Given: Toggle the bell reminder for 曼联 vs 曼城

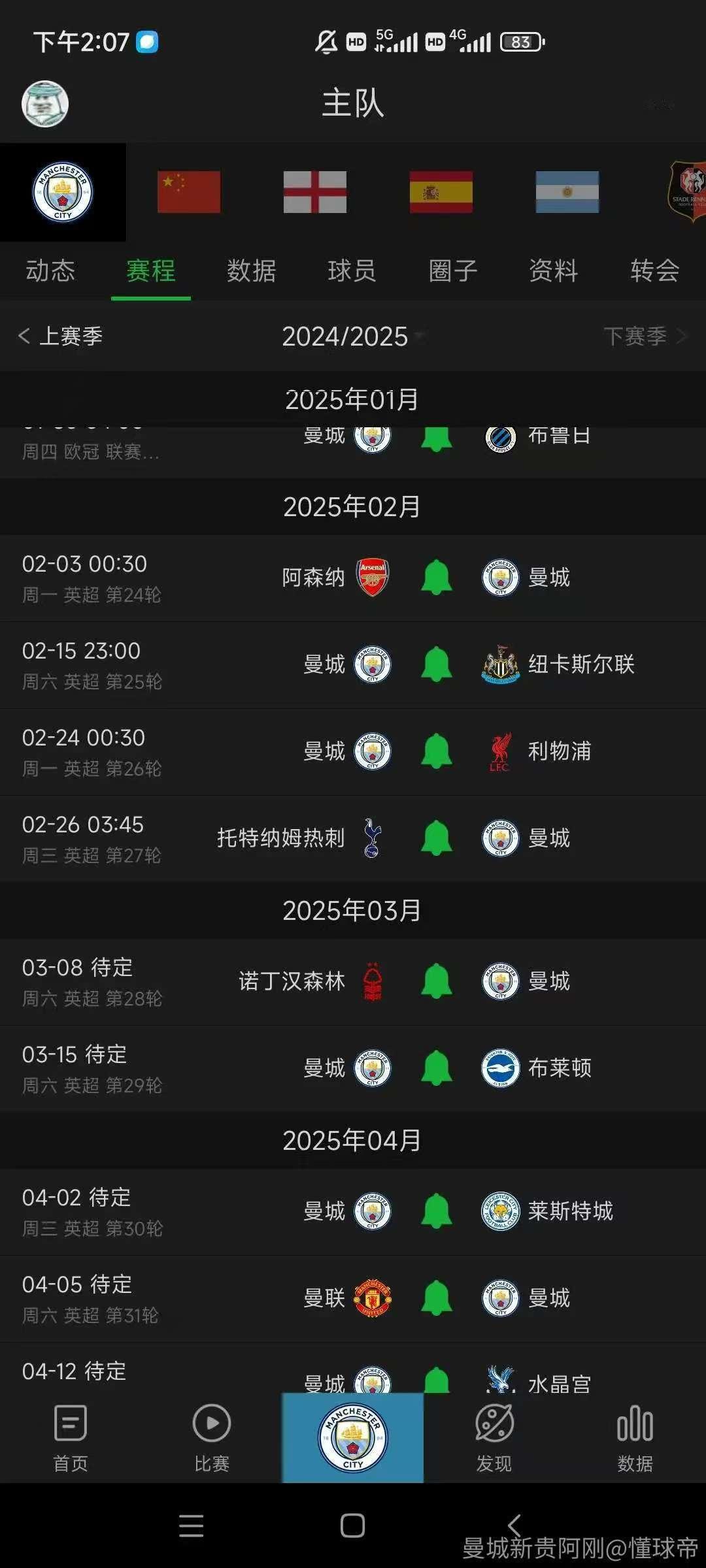Looking at the screenshot, I should point(437,1298).
